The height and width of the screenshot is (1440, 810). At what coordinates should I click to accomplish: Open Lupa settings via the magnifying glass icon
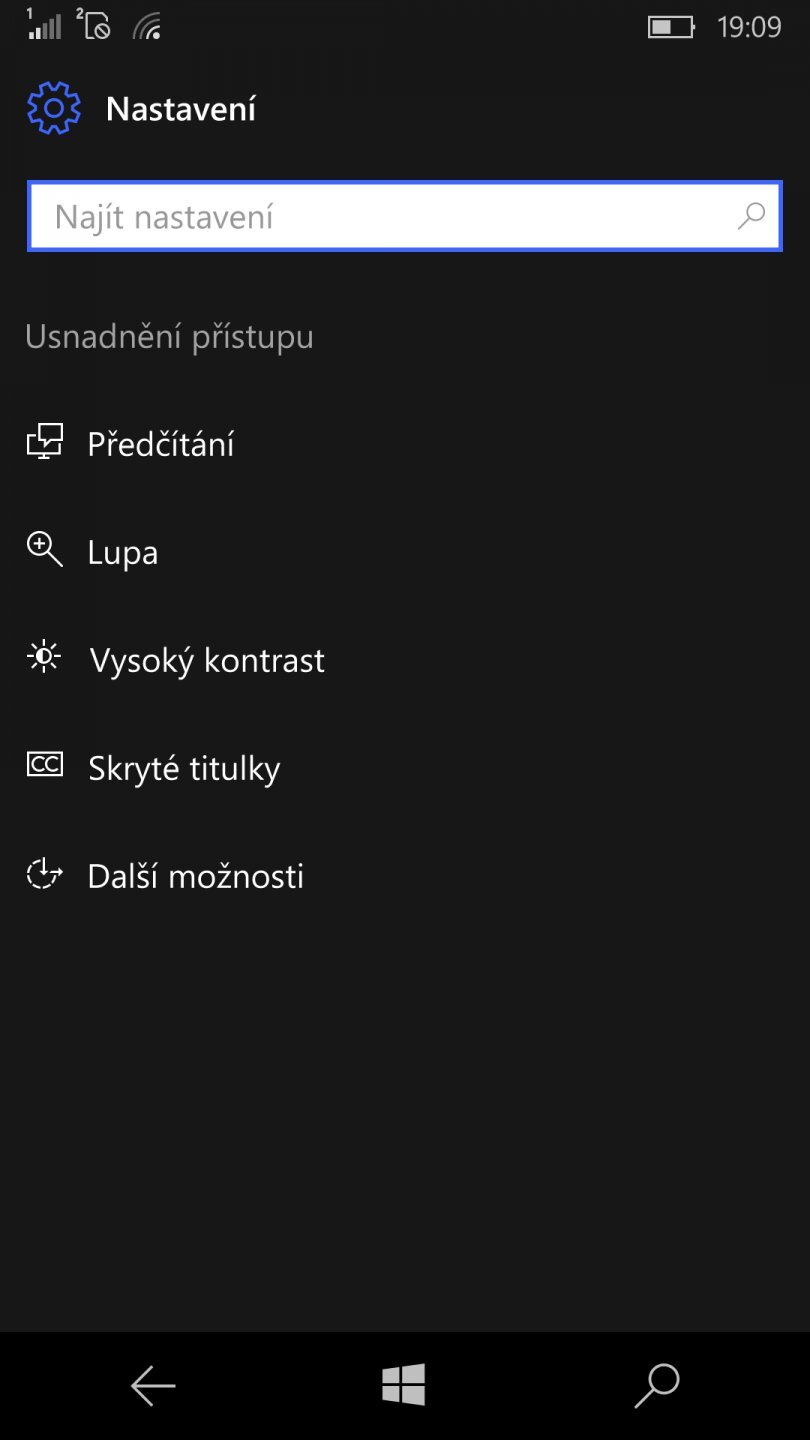pyautogui.click(x=44, y=551)
